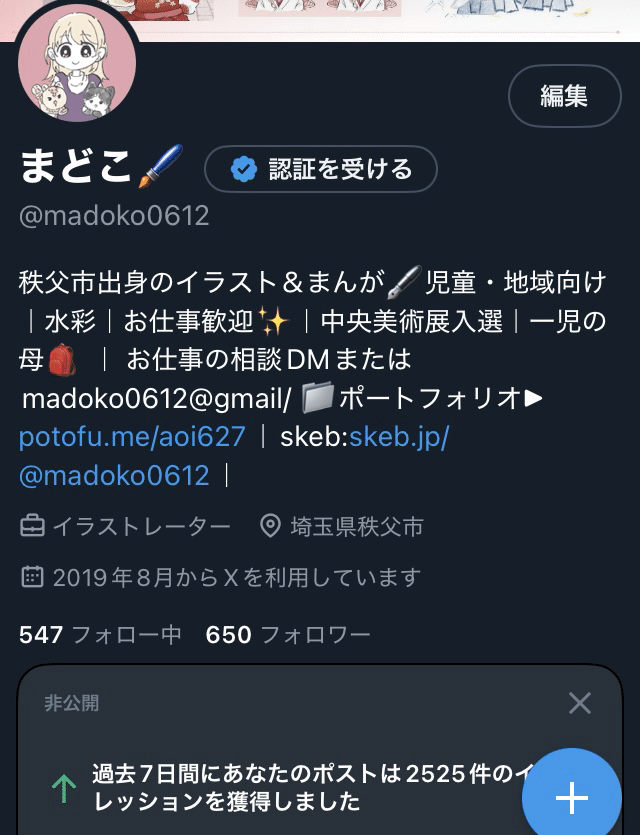Tap the 認証を受ける verification button

pyautogui.click(x=321, y=169)
